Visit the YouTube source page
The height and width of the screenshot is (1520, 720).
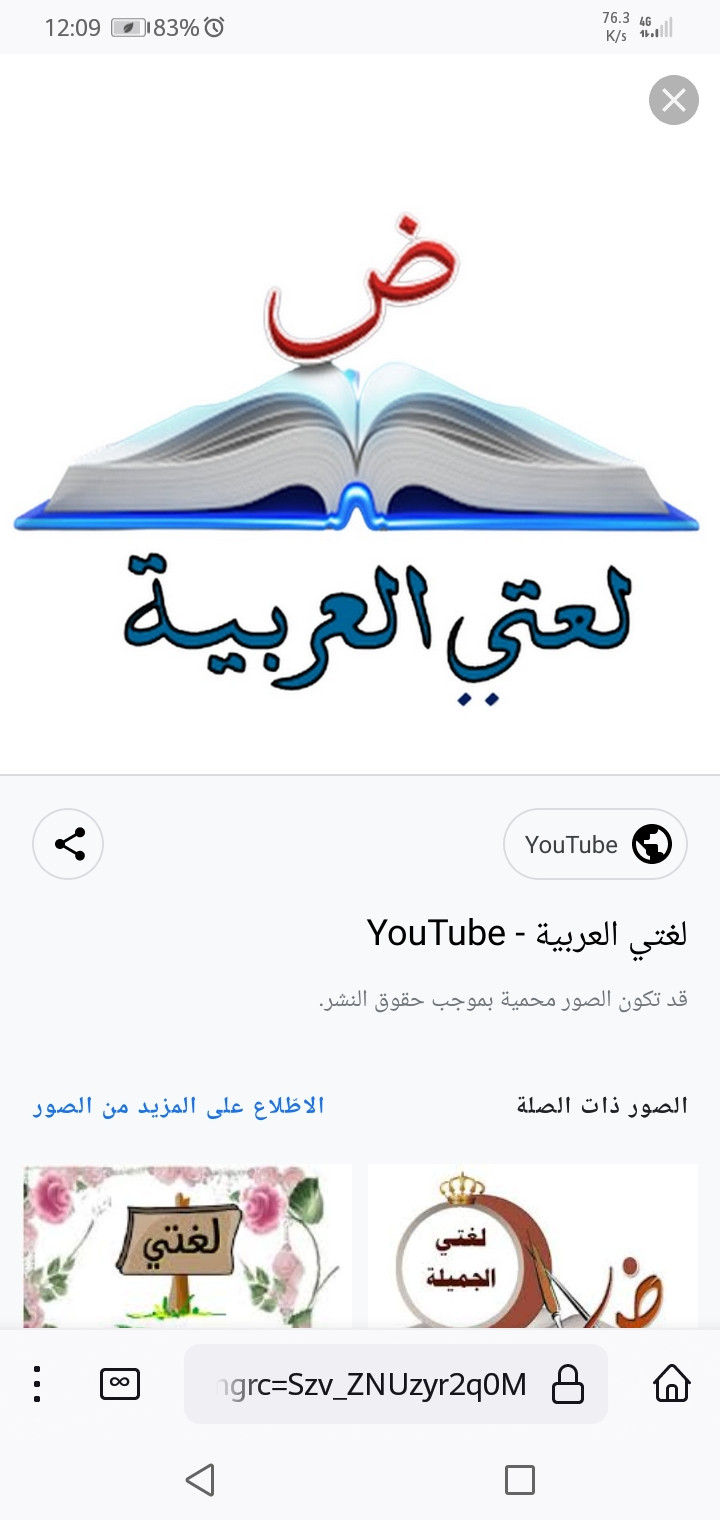pos(595,844)
